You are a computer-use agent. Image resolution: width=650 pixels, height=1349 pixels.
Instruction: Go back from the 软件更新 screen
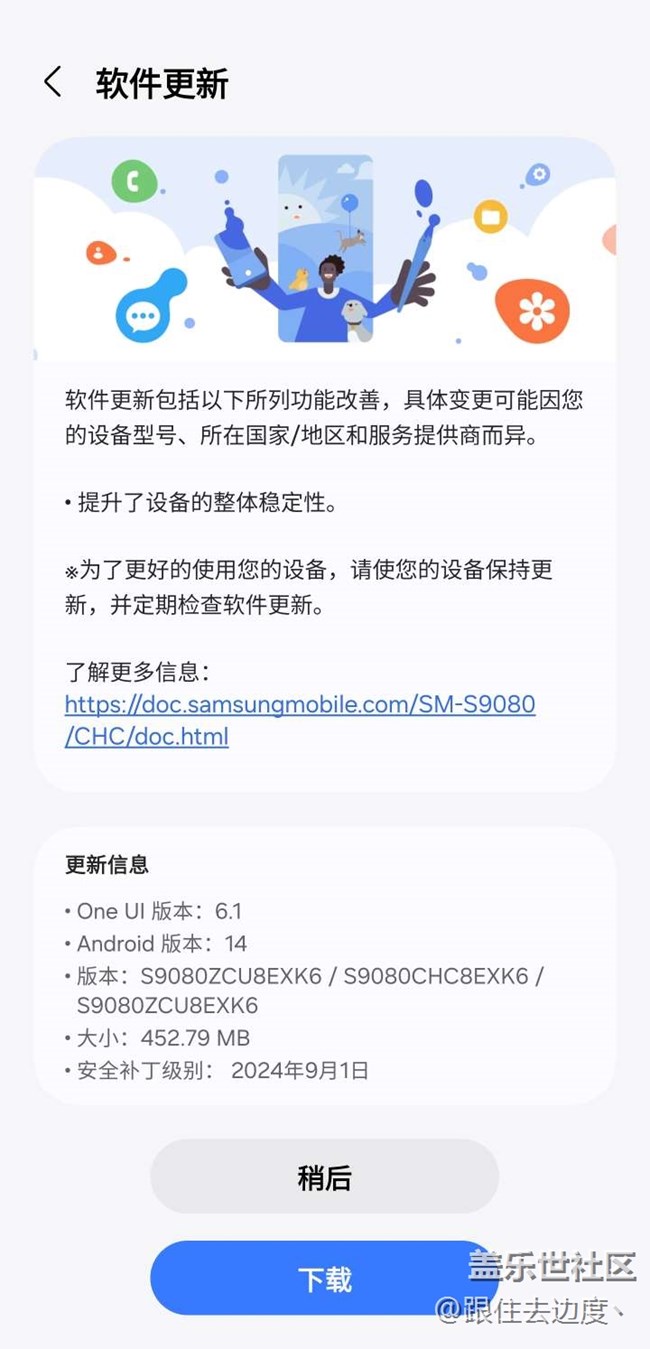coord(53,83)
